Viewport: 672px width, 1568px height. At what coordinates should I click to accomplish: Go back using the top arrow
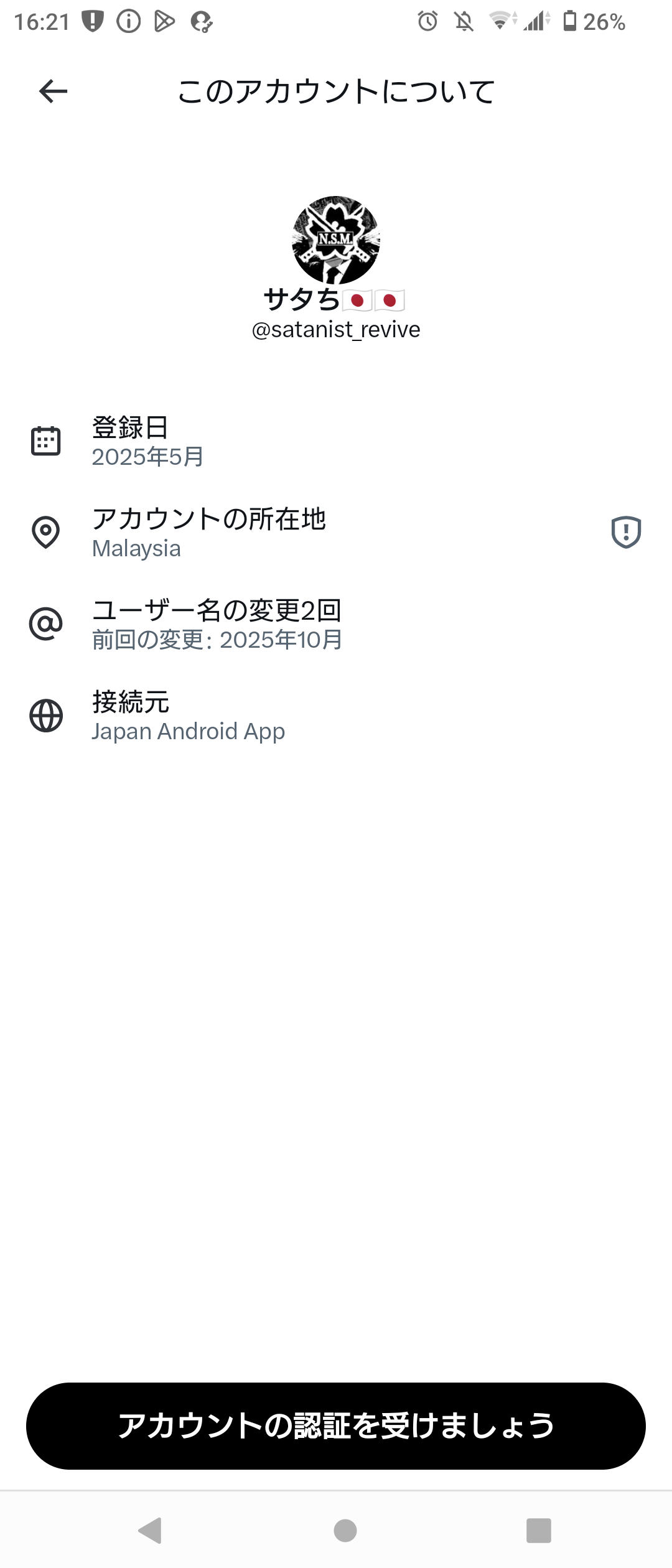(x=53, y=91)
